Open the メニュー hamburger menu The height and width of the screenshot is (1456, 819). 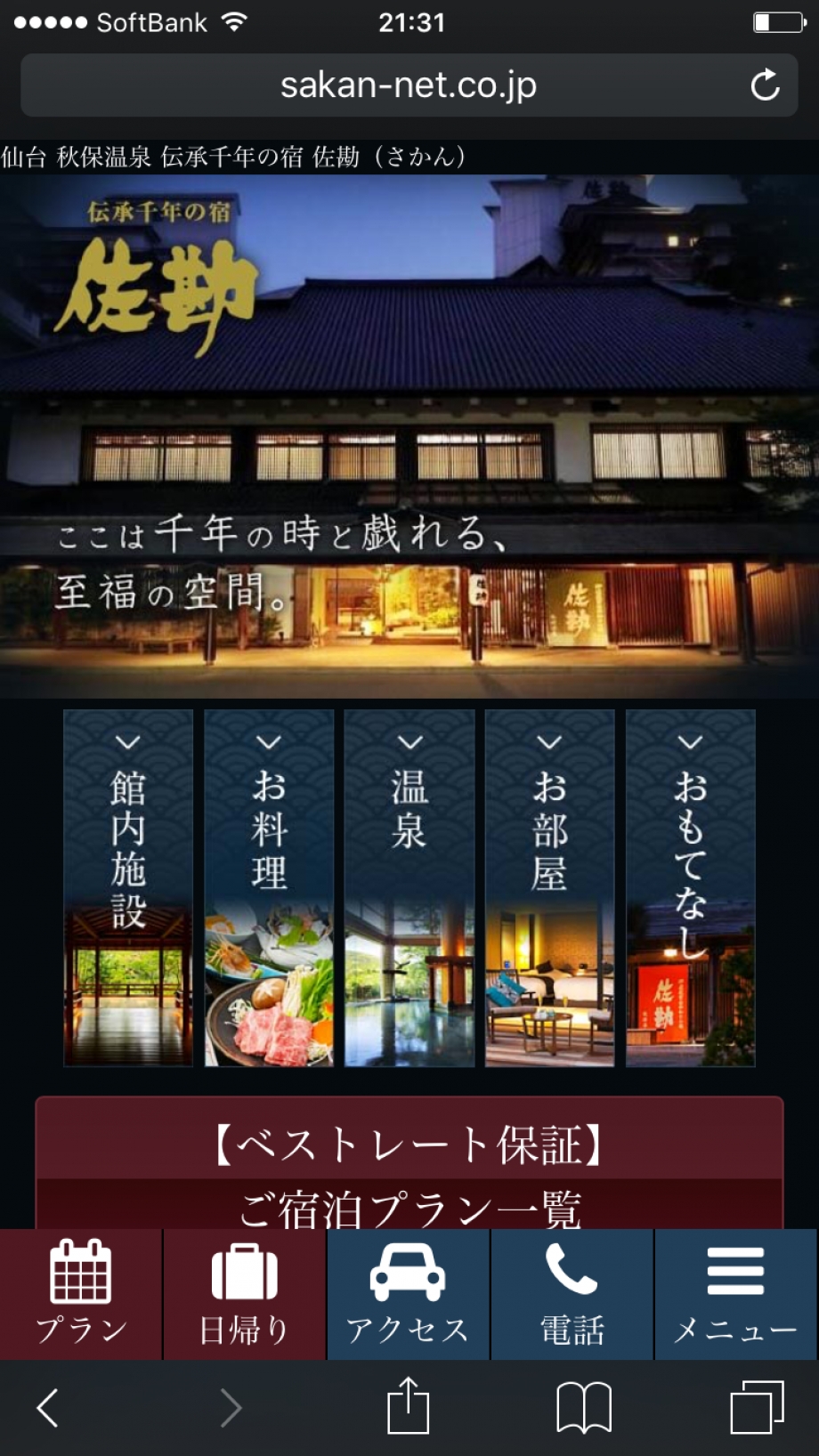(736, 1293)
